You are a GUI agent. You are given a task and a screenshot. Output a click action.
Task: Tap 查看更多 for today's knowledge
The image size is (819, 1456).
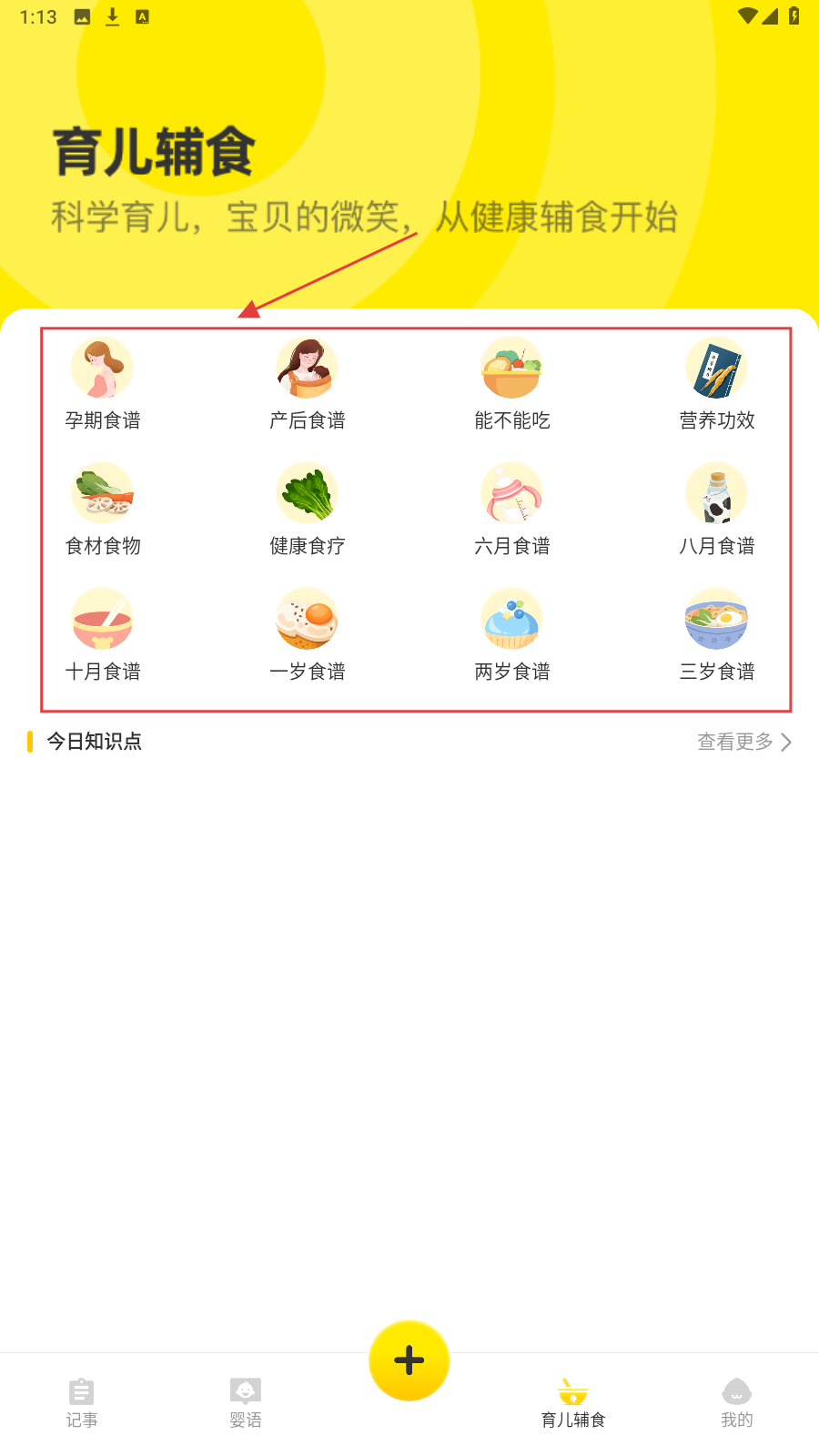[x=743, y=742]
